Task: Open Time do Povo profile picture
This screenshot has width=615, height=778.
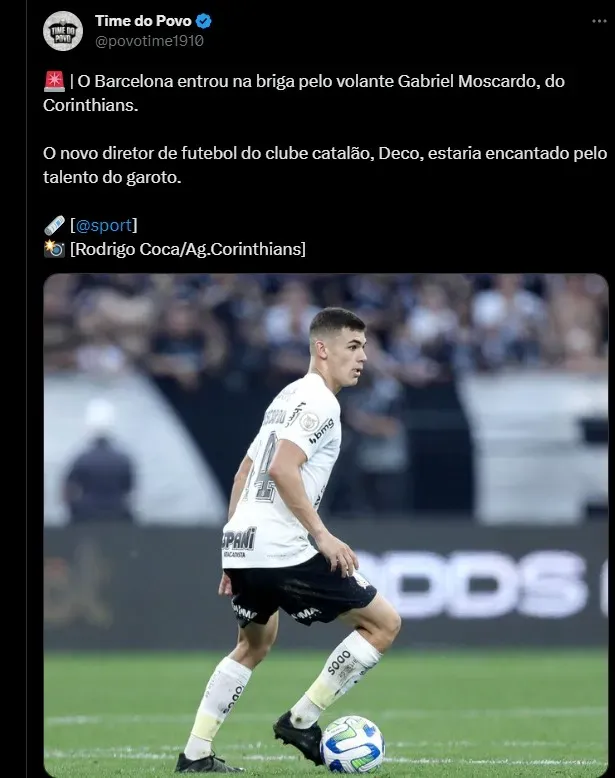Action: (63, 31)
